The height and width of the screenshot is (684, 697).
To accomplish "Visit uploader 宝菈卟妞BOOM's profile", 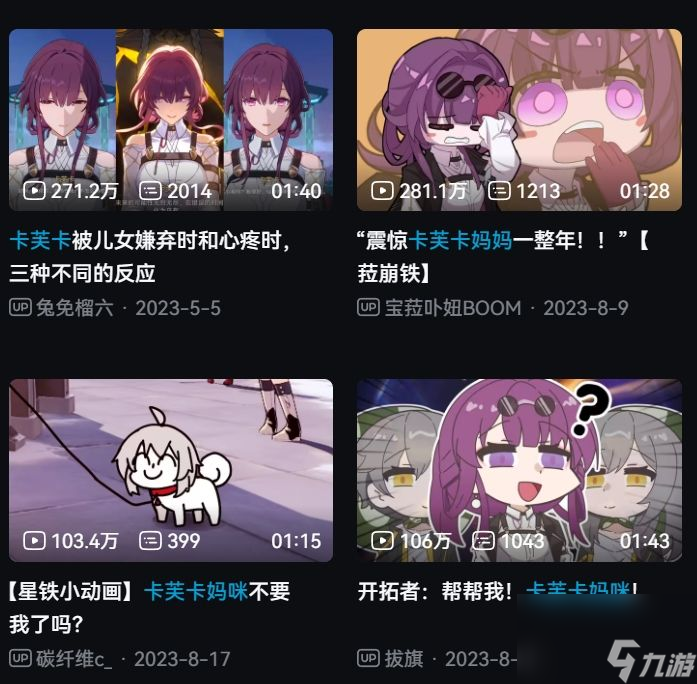I will pyautogui.click(x=453, y=308).
